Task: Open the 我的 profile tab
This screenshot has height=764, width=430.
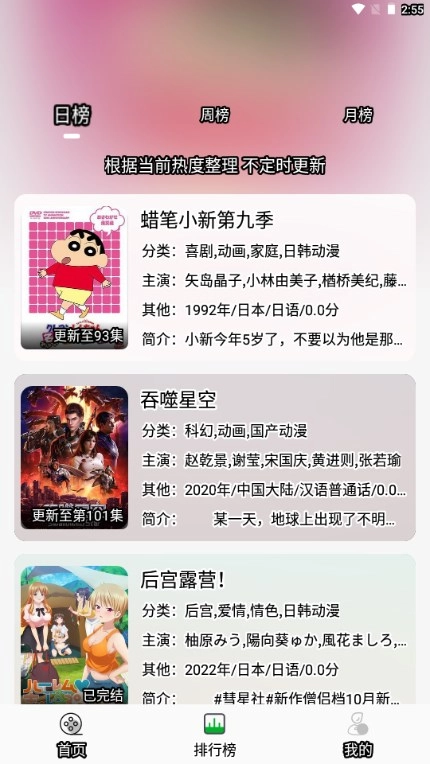Action: (358, 735)
